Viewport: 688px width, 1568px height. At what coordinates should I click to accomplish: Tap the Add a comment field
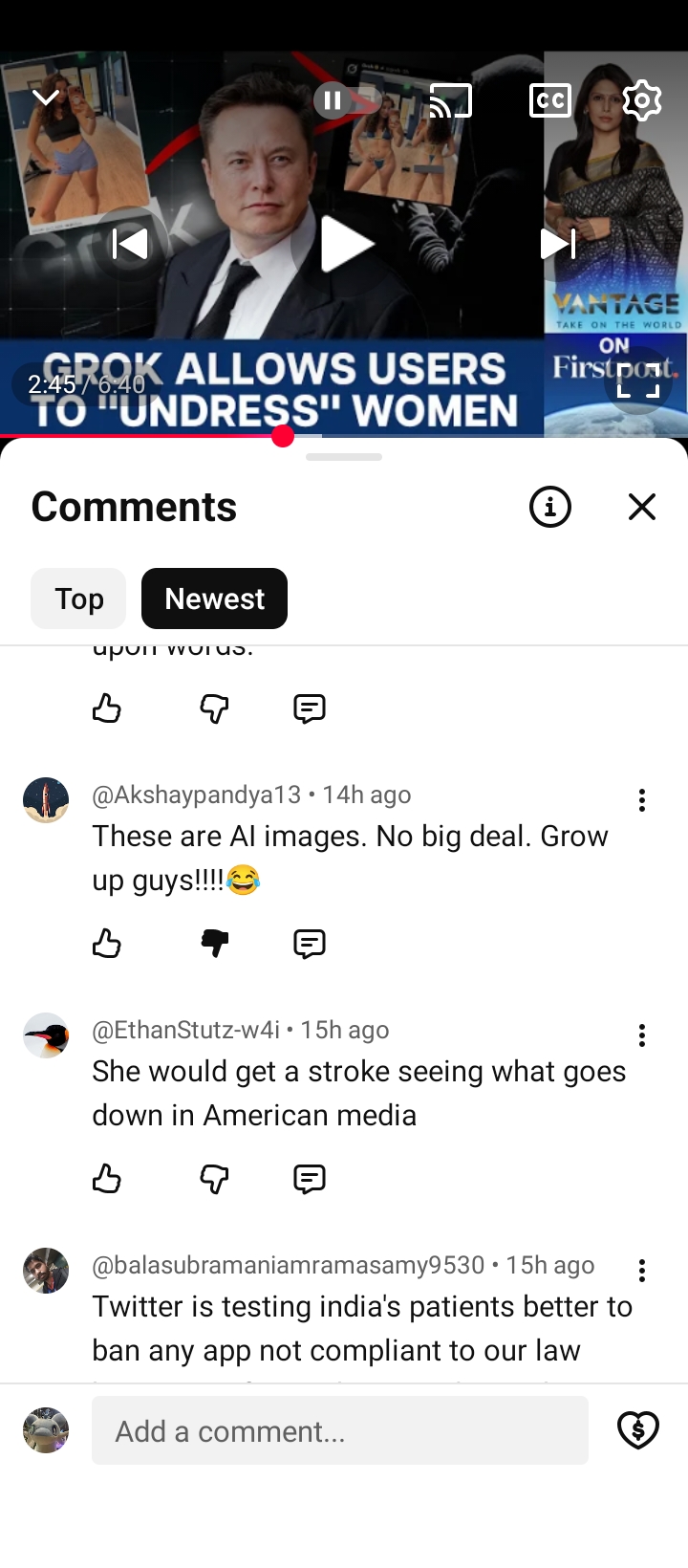click(x=340, y=1430)
